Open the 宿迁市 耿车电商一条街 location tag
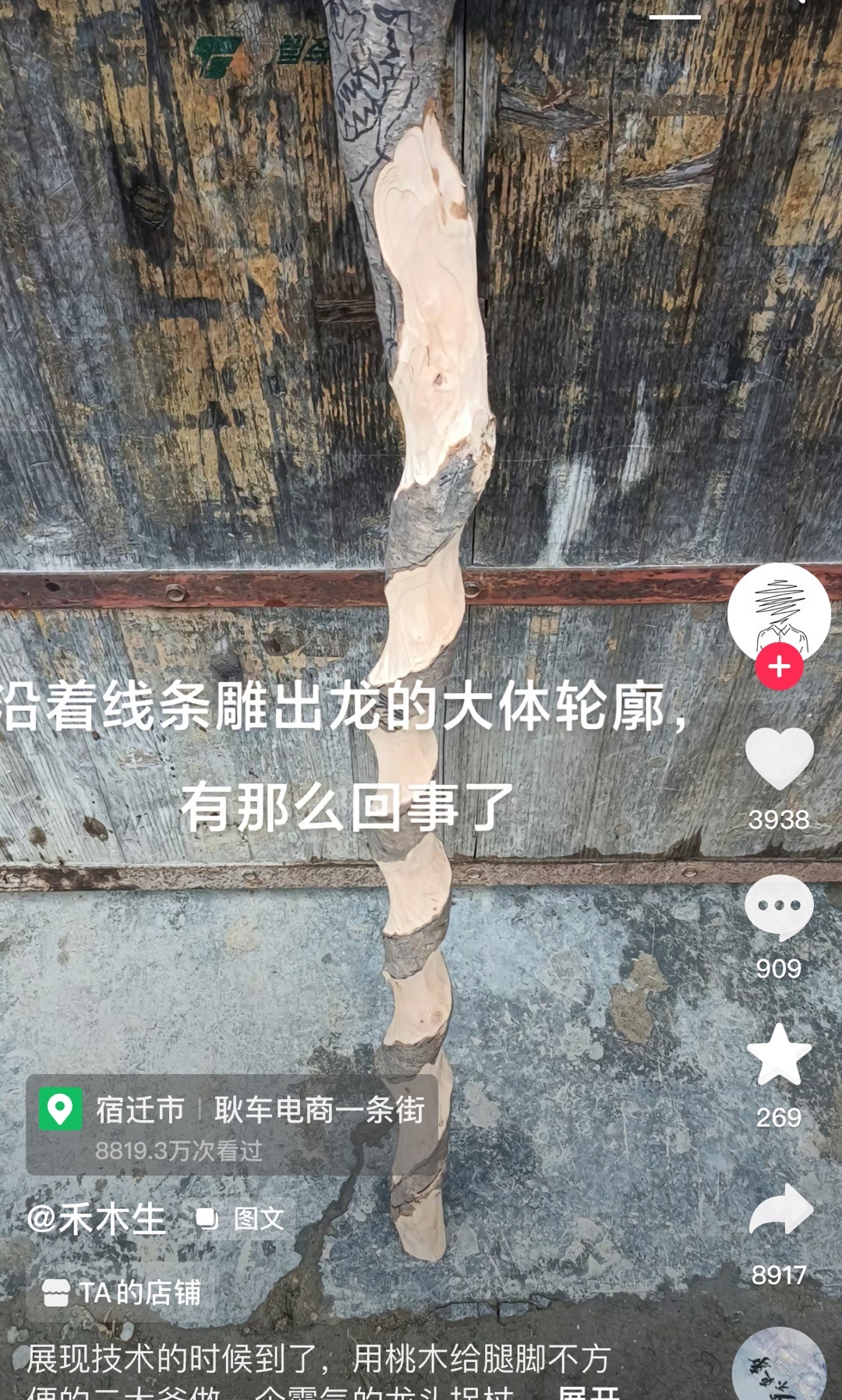 click(232, 1124)
